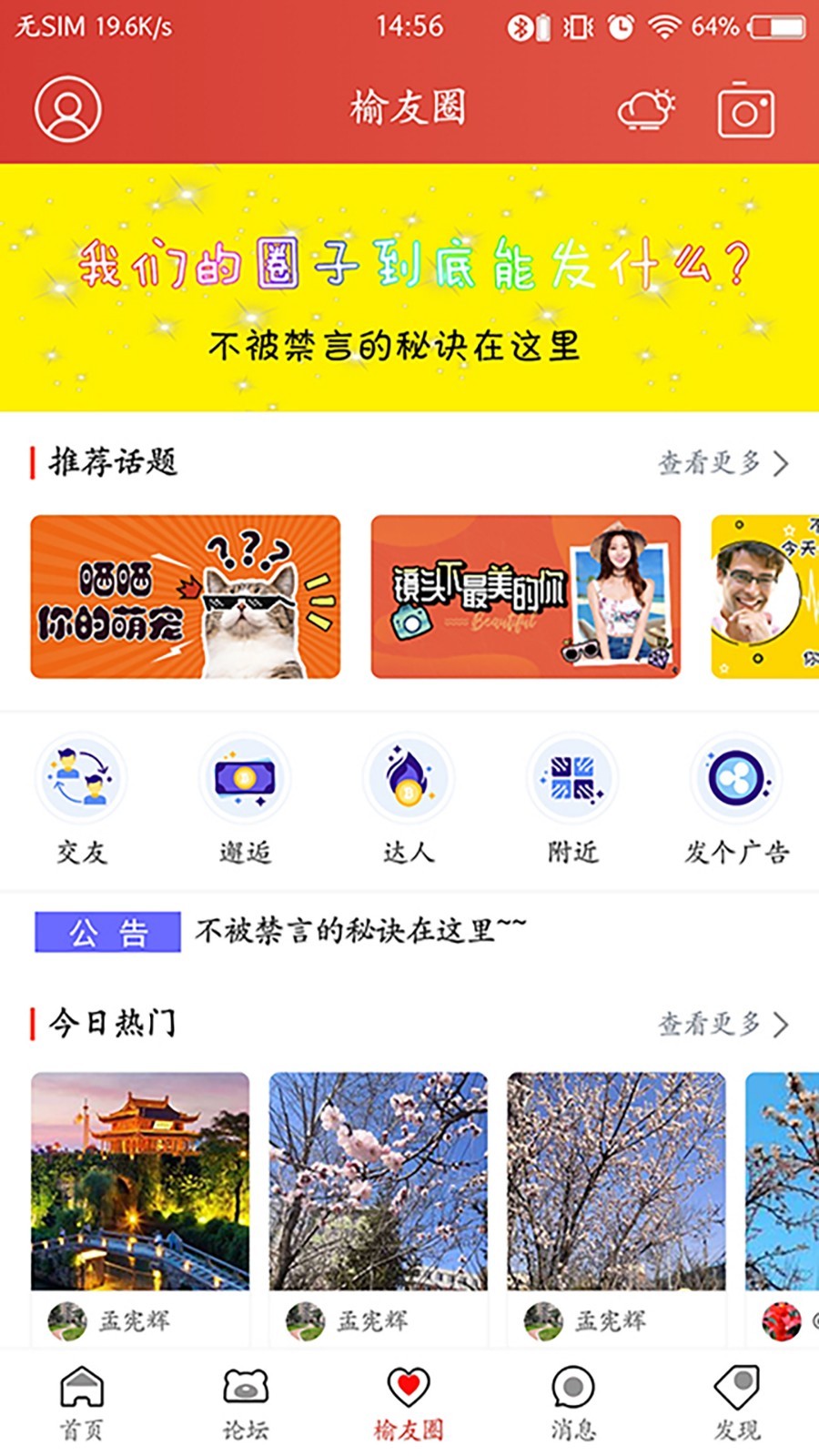Screen dimensions: 819x1456
Task: Open the weather icon in top bar
Action: tap(646, 111)
